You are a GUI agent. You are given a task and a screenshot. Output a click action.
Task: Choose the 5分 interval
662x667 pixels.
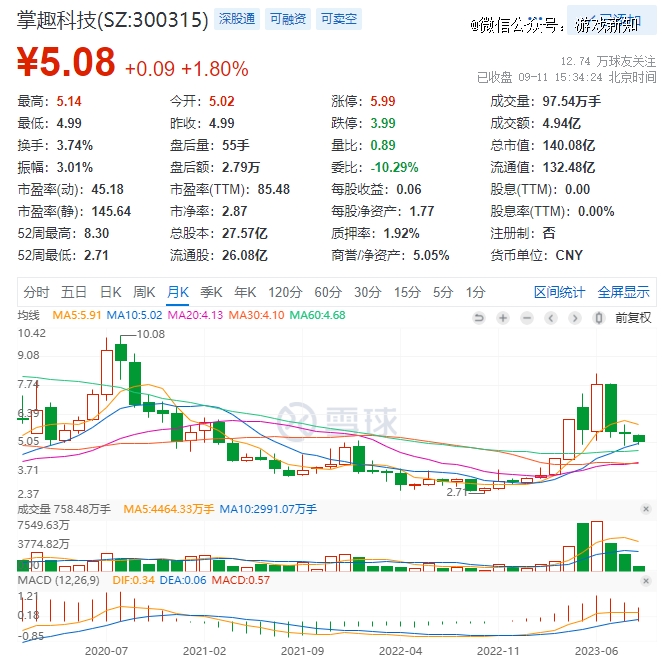tap(442, 292)
